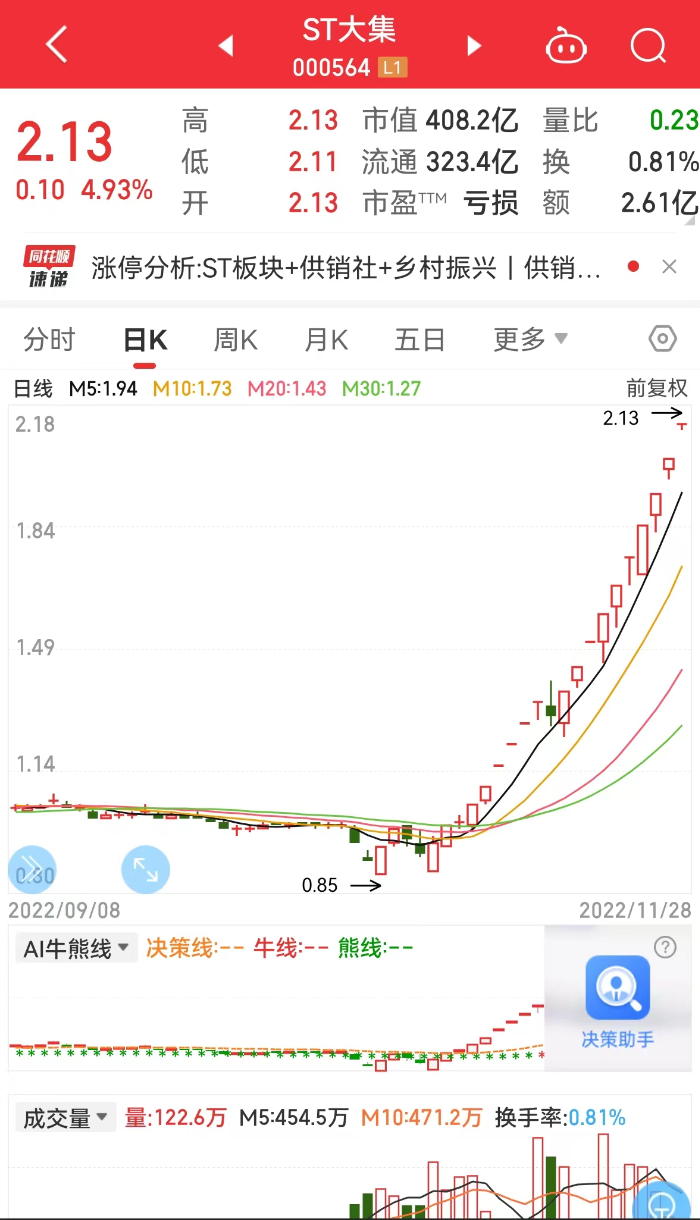Screen dimensions: 700x1220
Task: Dismiss the 涨停分析 news banner
Action: point(669,267)
